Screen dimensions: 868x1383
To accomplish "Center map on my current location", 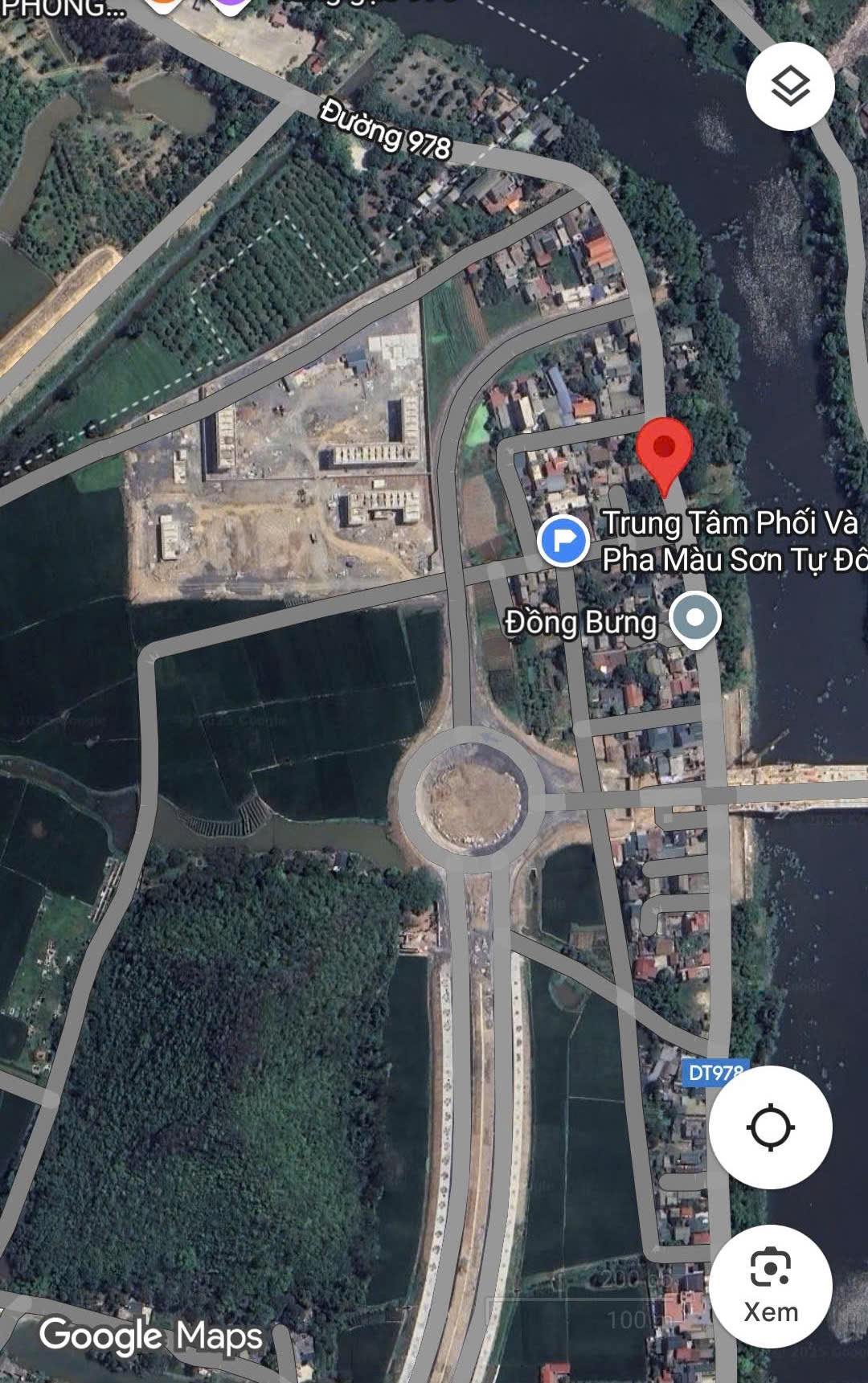I will pos(770,1127).
